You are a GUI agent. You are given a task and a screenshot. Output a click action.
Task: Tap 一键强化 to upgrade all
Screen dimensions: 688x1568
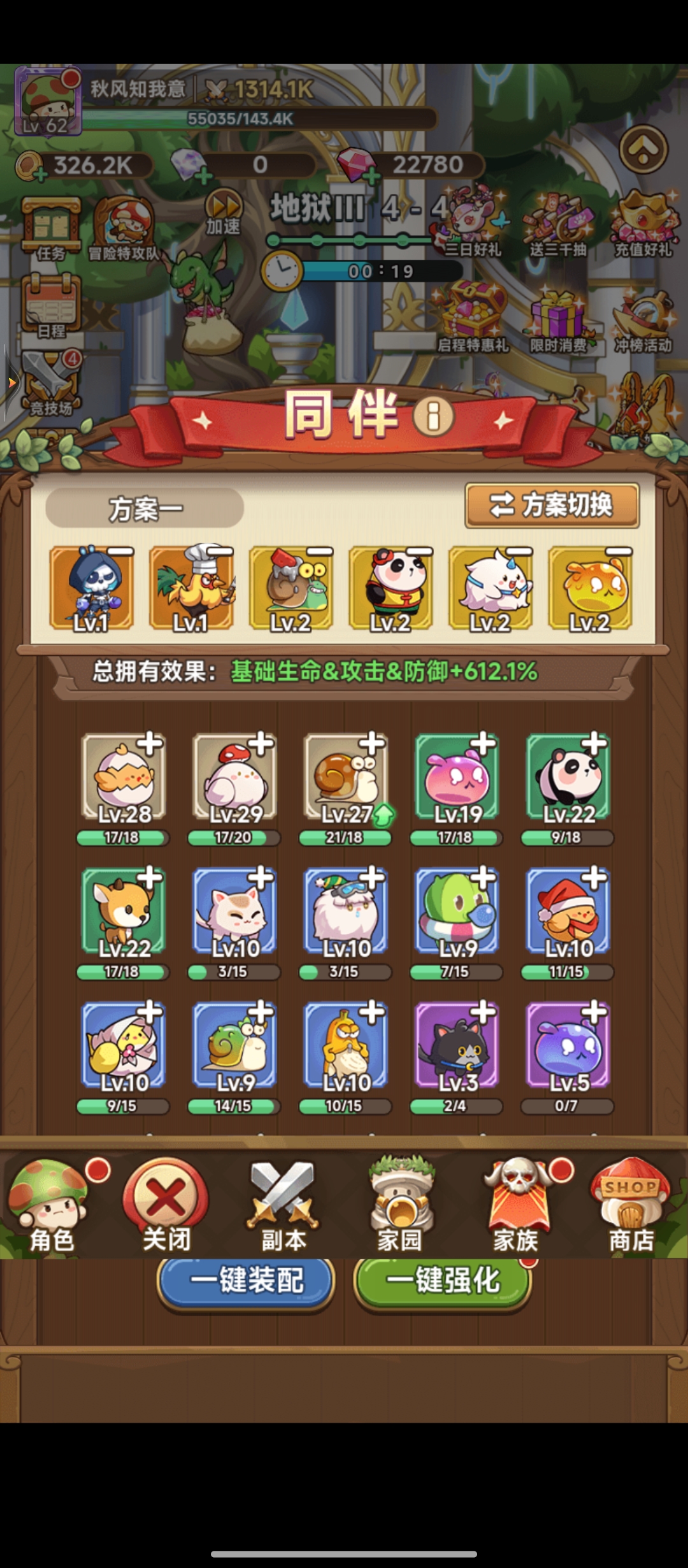[442, 1281]
